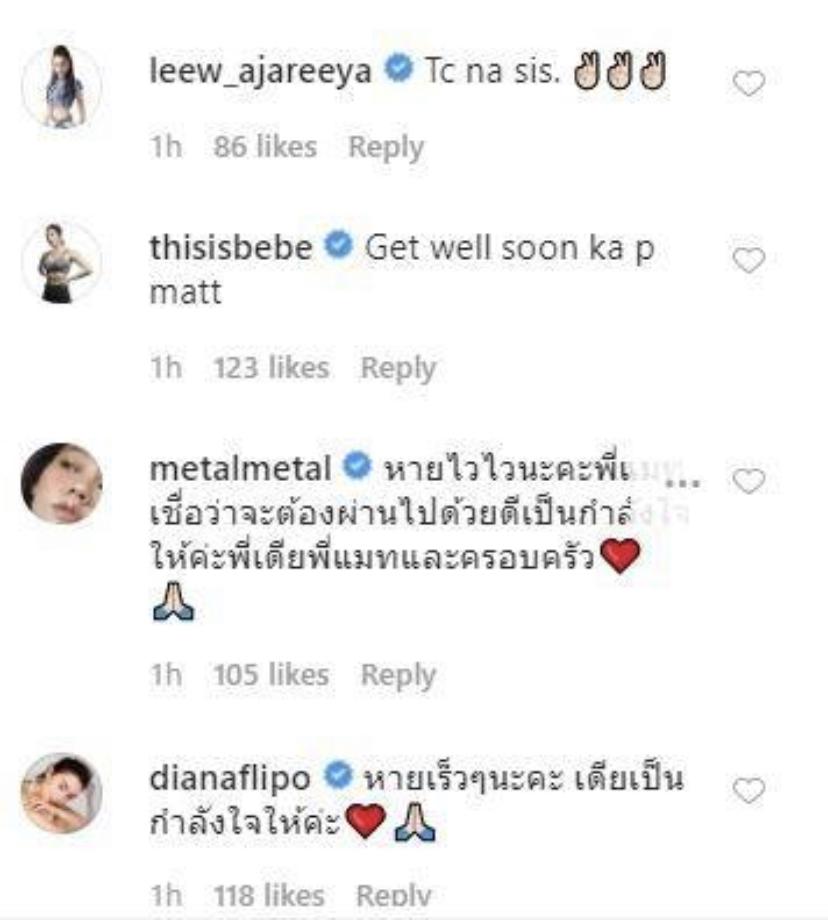The image size is (828, 922).
Task: Open leew_ajareeya's profile picture
Action: click(x=61, y=87)
